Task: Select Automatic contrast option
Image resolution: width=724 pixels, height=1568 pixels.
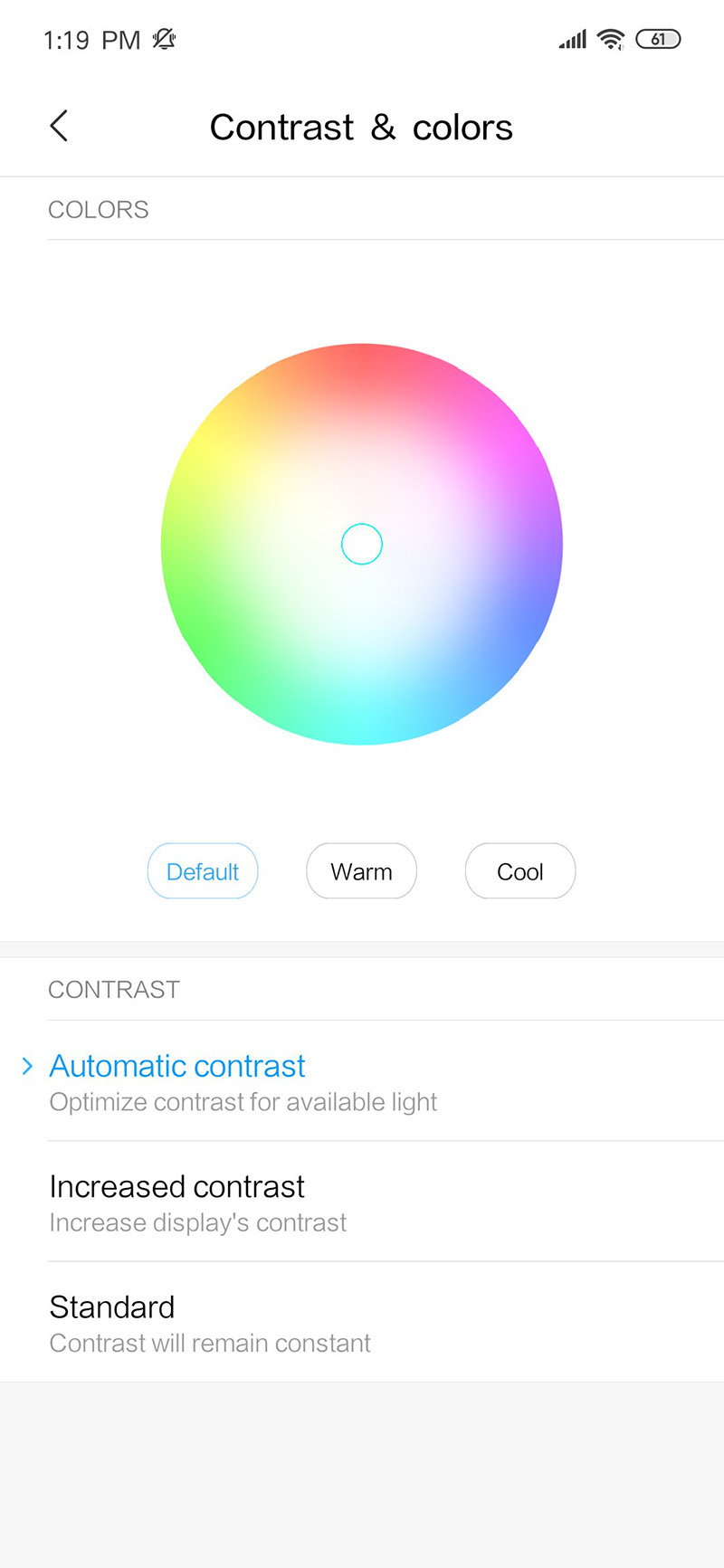Action: [244, 1081]
